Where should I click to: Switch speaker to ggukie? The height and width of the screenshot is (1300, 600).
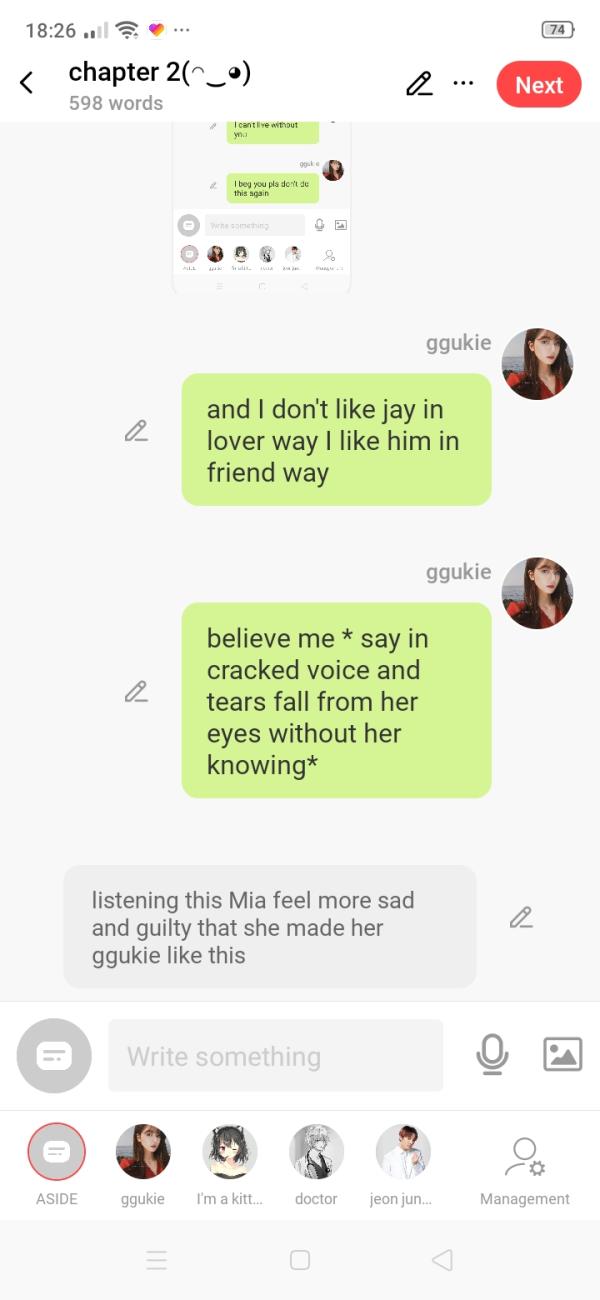point(143,1152)
